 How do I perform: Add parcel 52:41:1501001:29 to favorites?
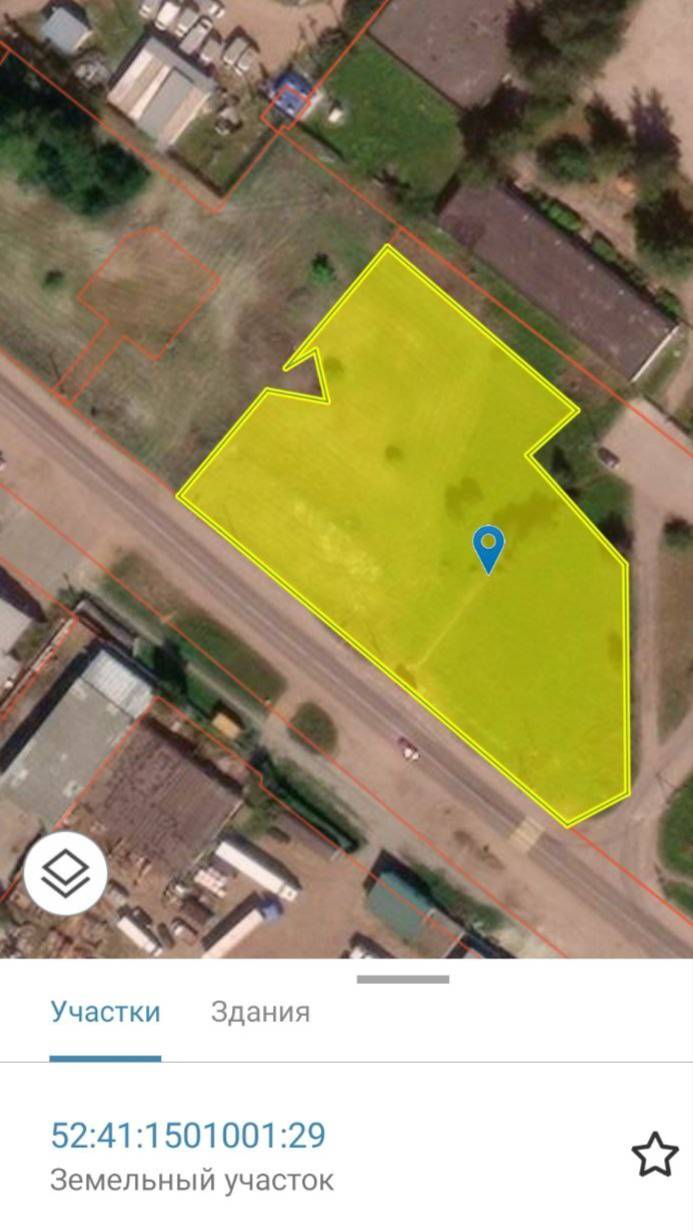pos(655,1155)
